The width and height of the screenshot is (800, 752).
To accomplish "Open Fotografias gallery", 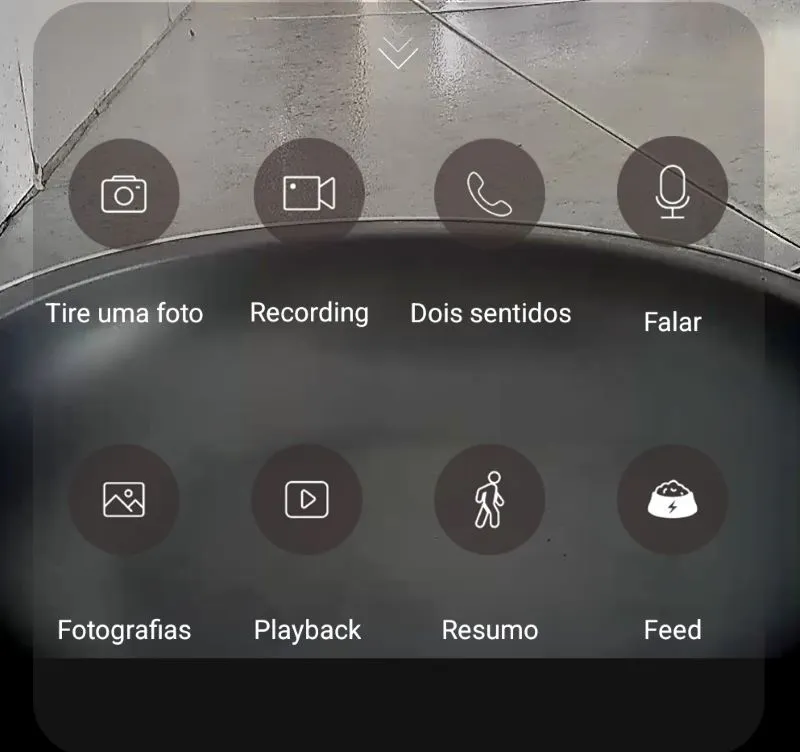I will tap(124, 499).
